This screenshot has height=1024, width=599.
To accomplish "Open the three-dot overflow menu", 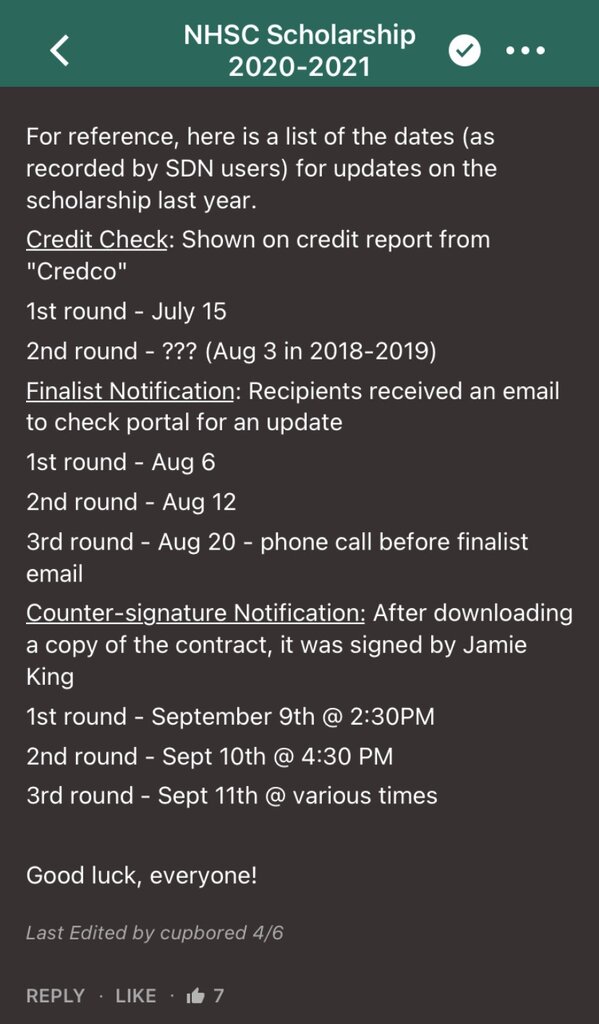I will (525, 50).
